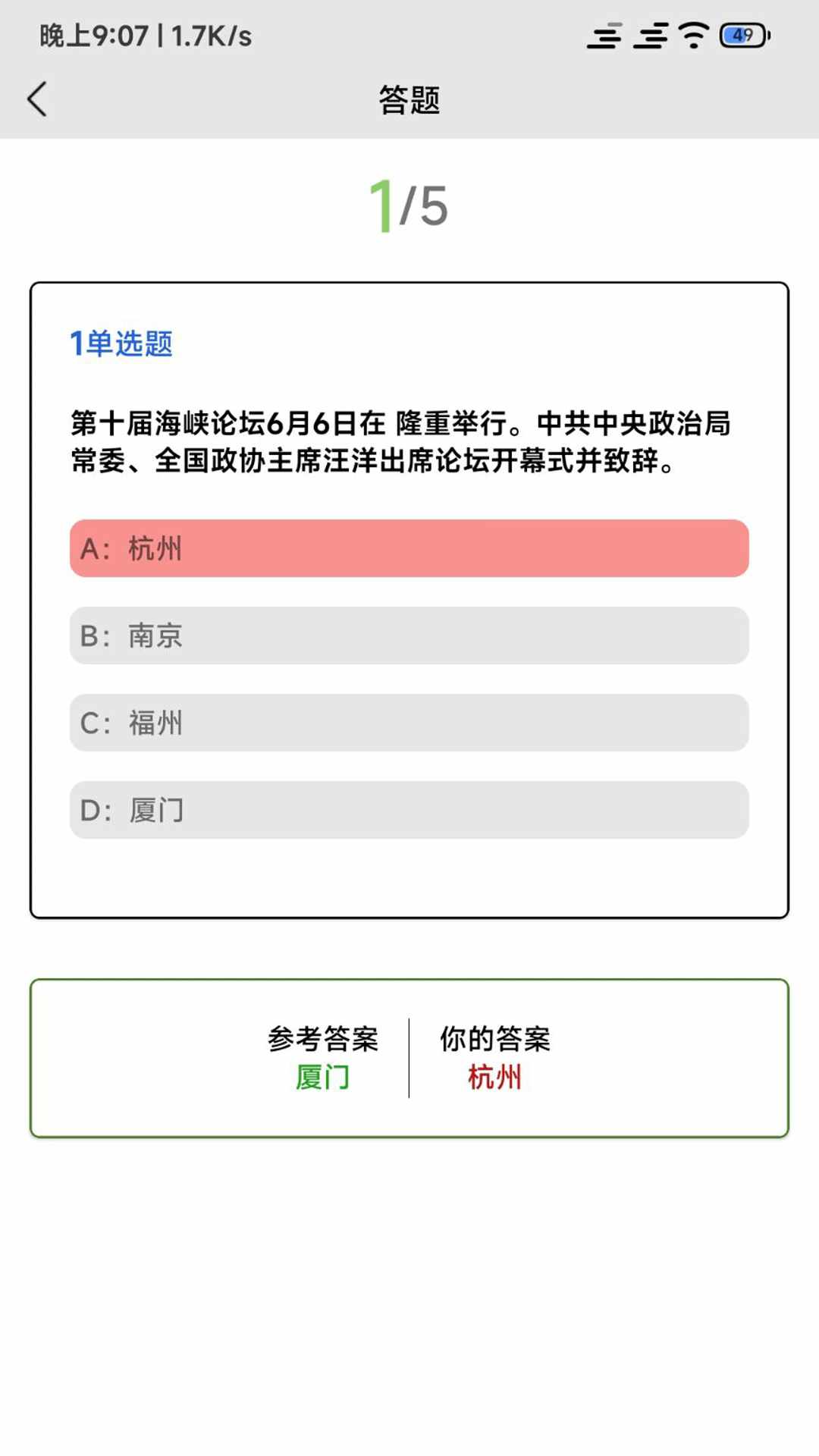Choose option B: 南京
Viewport: 819px width, 1456px height.
[409, 635]
